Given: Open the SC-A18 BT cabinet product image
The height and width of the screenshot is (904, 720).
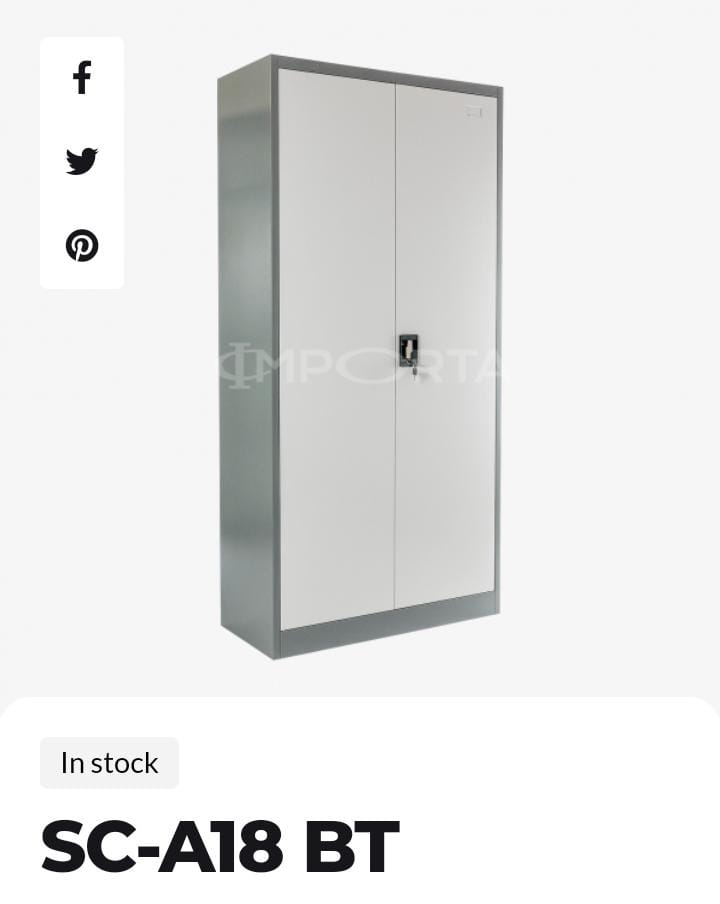Looking at the screenshot, I should click(360, 355).
